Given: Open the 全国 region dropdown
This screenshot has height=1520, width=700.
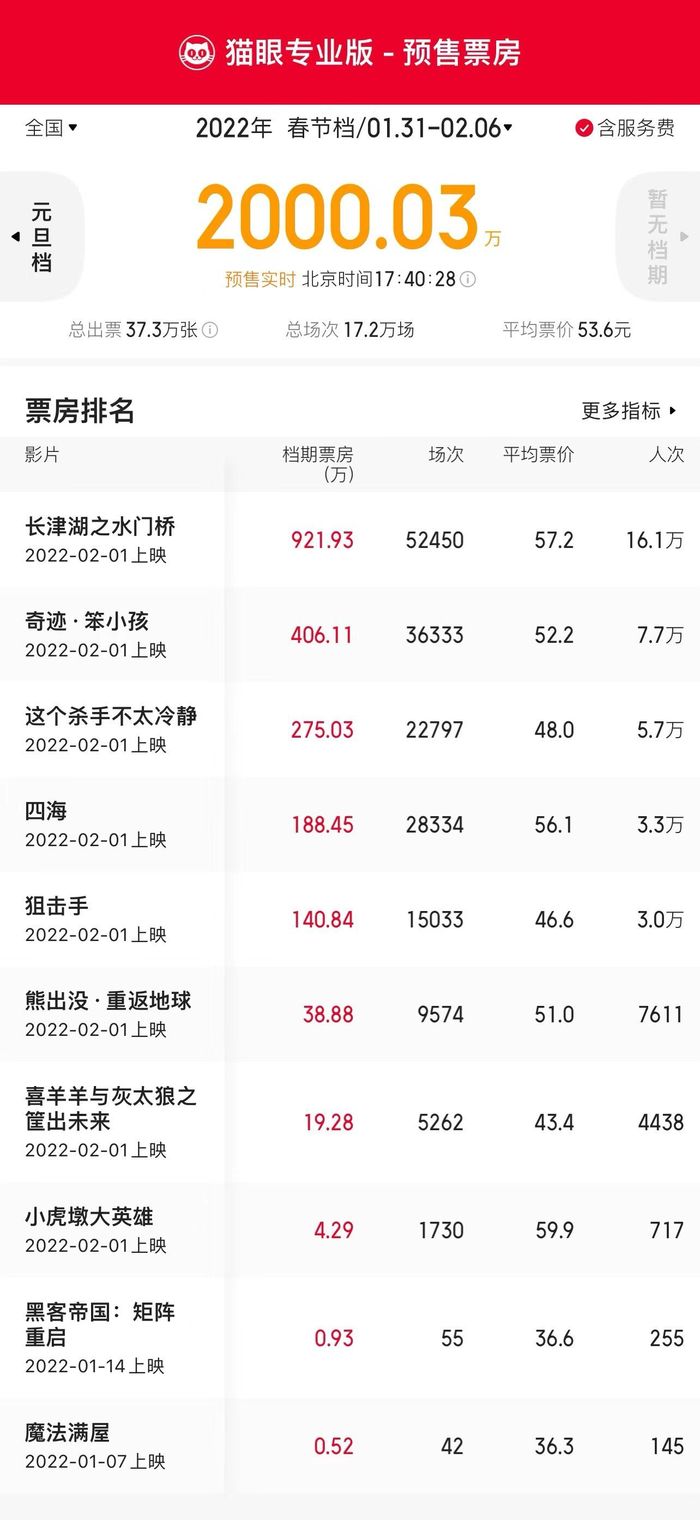Looking at the screenshot, I should pos(51,128).
